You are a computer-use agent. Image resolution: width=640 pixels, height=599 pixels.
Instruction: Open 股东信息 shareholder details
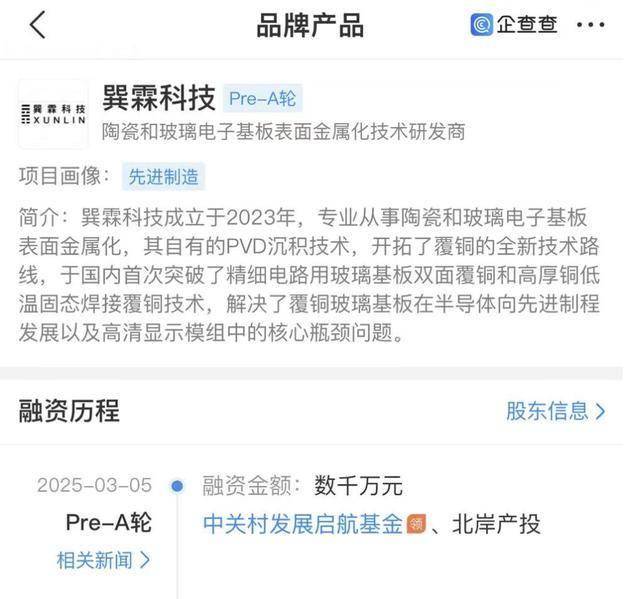(555, 410)
